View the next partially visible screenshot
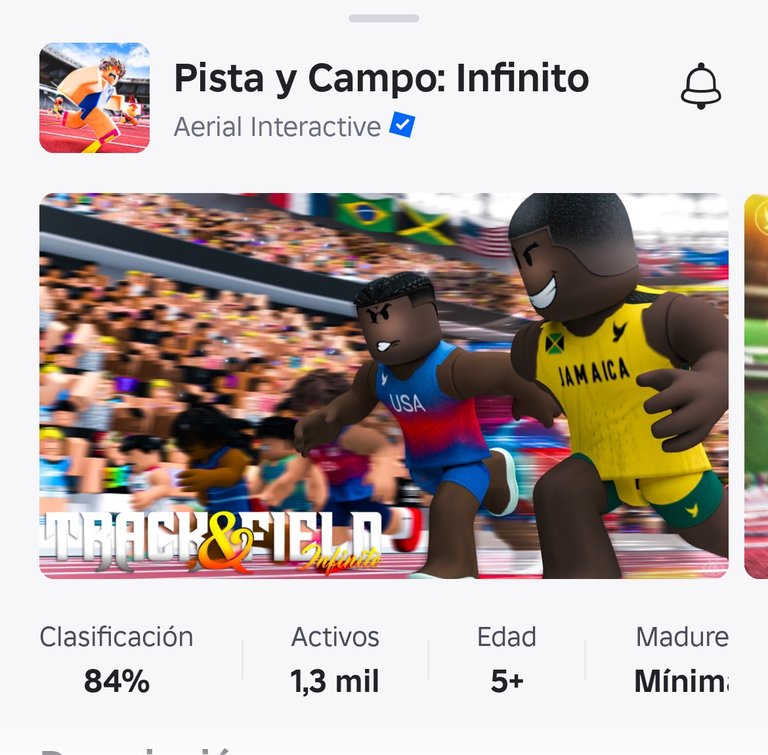The width and height of the screenshot is (768, 755). pyautogui.click(x=756, y=385)
